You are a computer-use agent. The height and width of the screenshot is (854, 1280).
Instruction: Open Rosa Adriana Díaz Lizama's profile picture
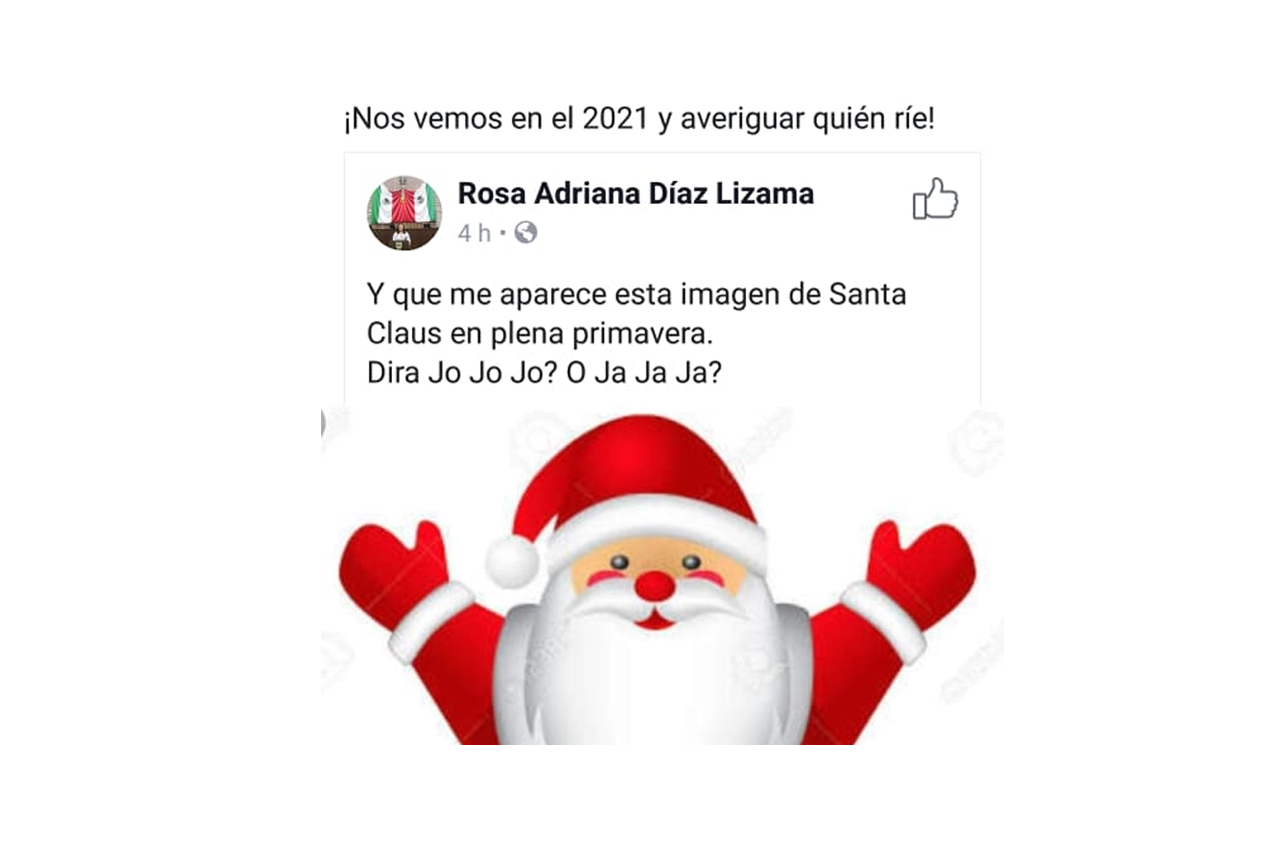pos(404,213)
